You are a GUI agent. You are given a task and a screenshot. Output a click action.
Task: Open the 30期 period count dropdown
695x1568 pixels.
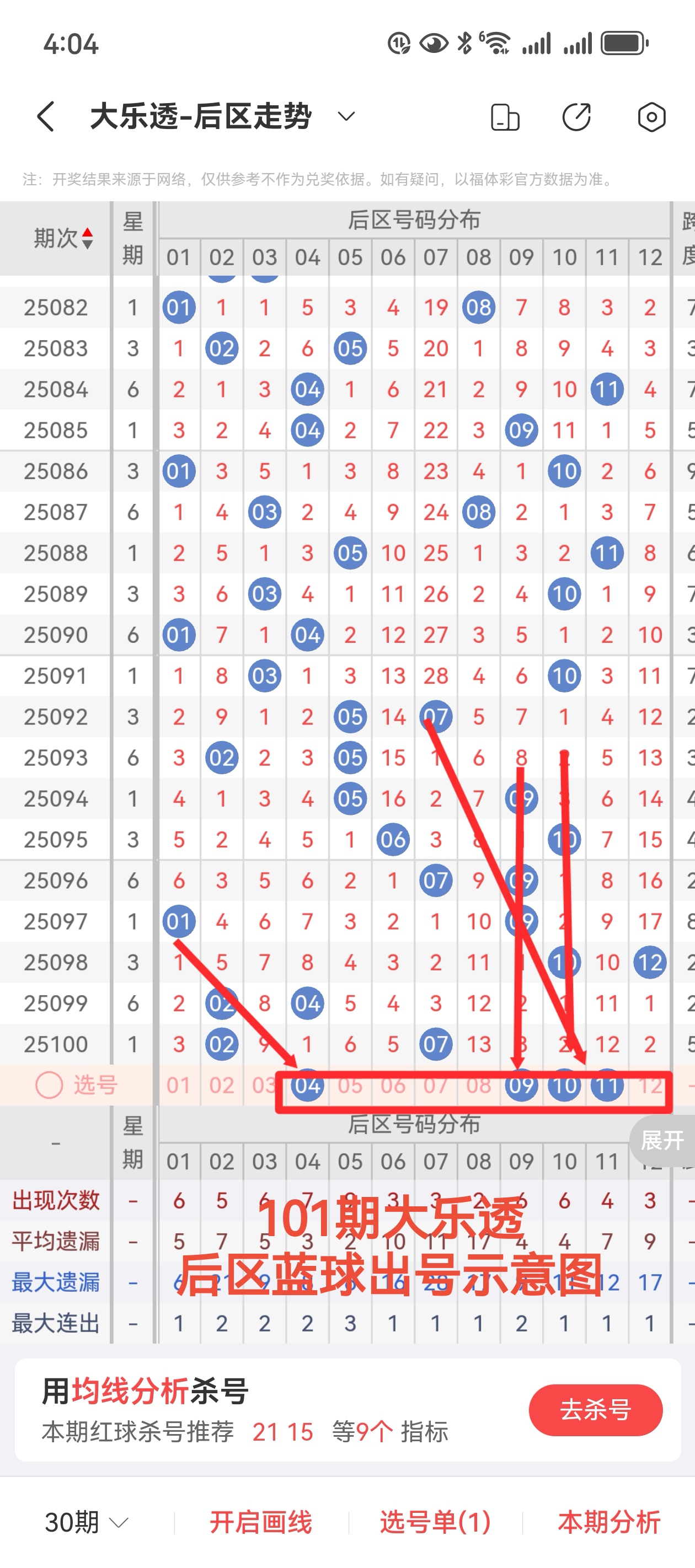click(87, 1522)
